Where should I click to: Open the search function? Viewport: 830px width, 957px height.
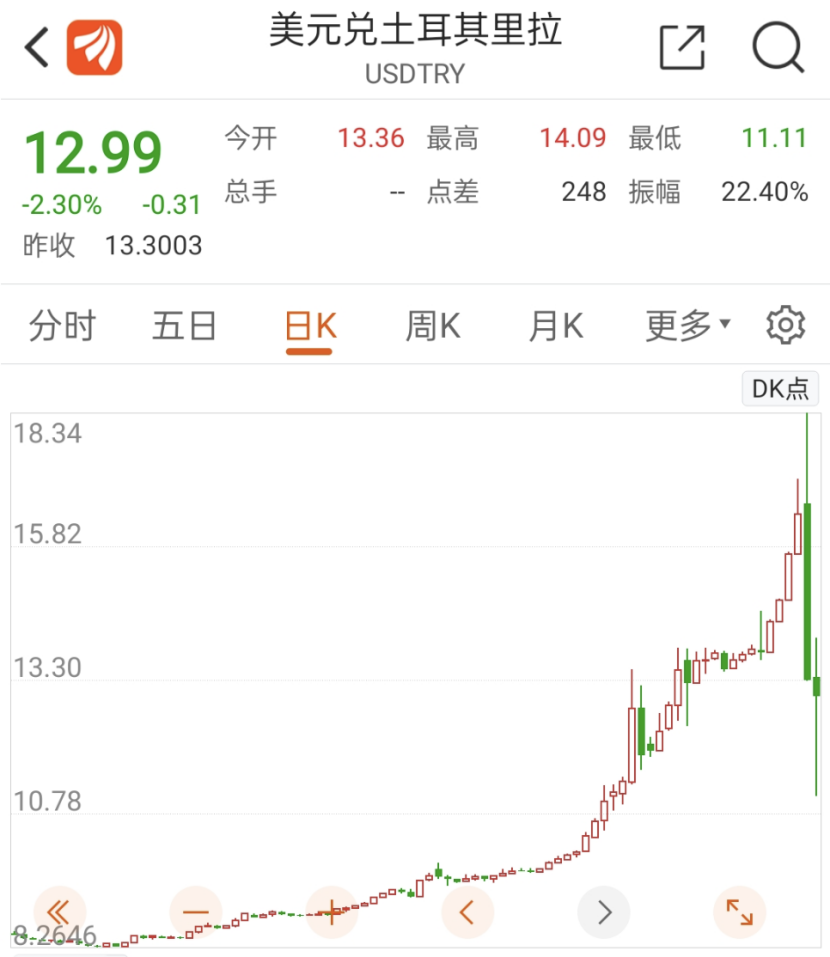tap(778, 46)
